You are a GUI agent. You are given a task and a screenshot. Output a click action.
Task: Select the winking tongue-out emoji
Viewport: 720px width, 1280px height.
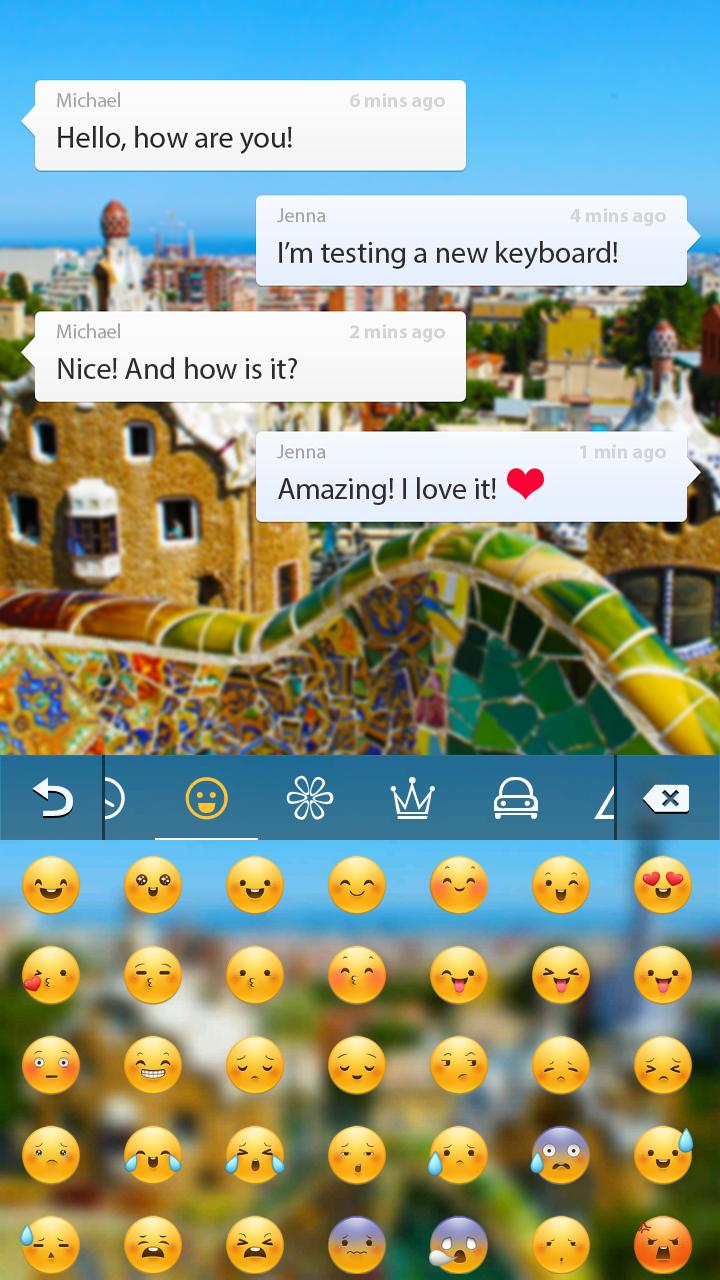(459, 975)
